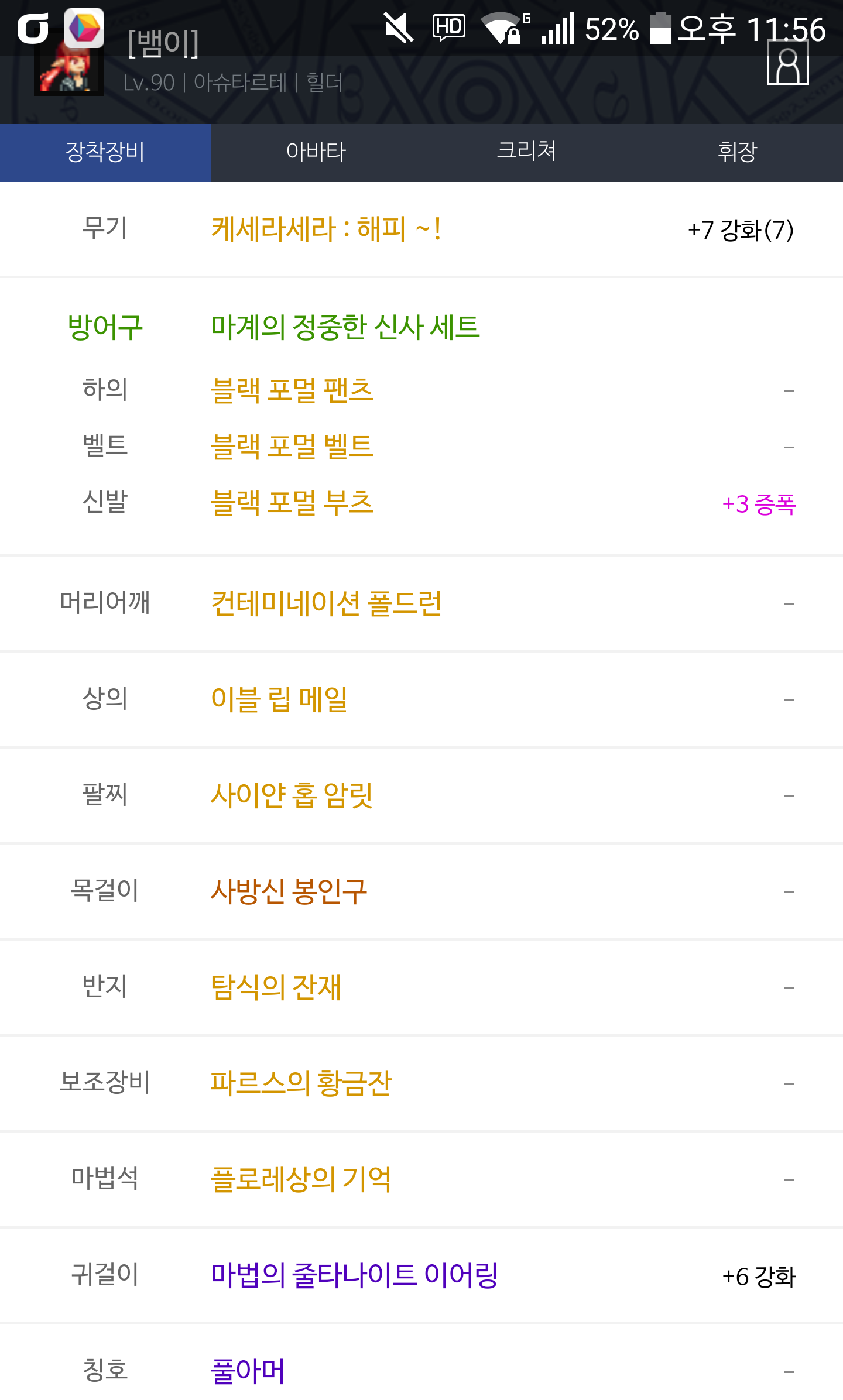View 이블 립 메일 top item
The width and height of the screenshot is (843, 1400).
(x=279, y=699)
